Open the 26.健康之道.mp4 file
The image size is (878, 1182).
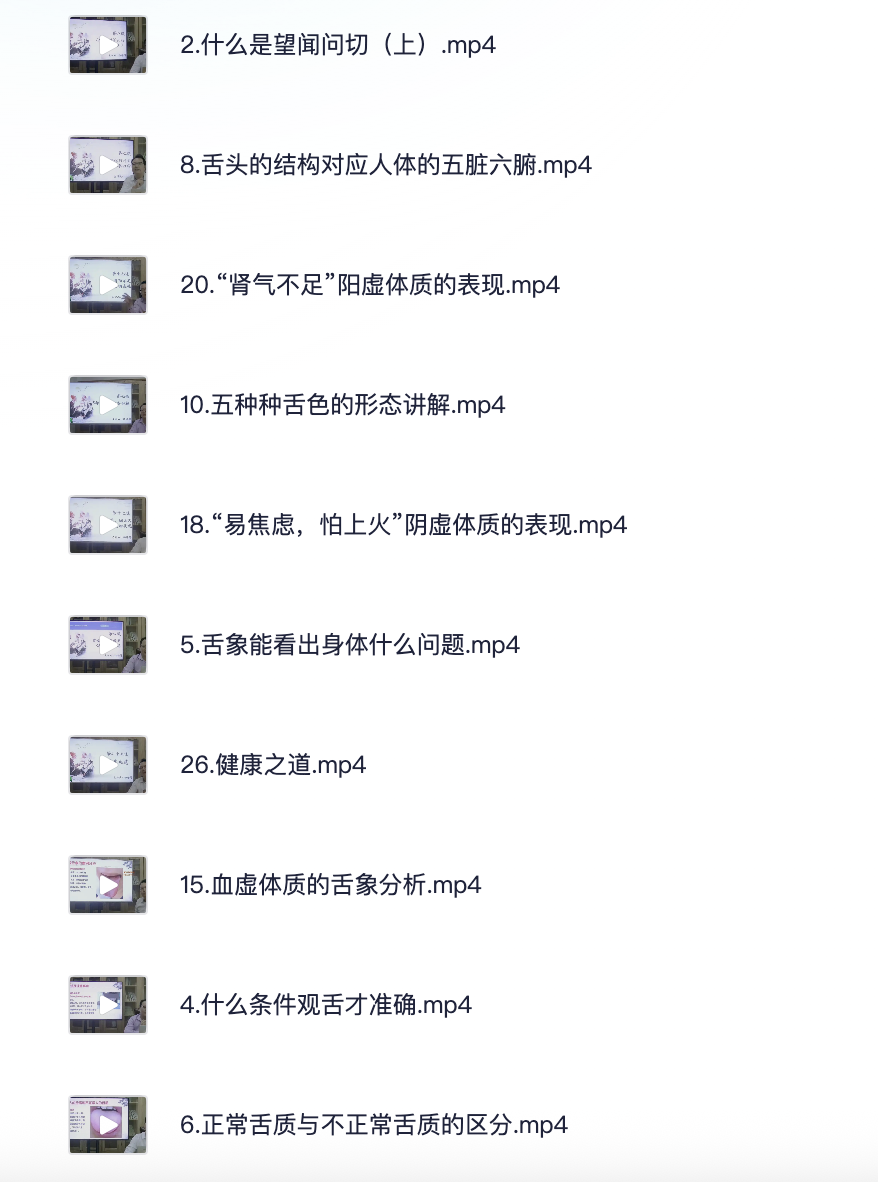(x=273, y=765)
